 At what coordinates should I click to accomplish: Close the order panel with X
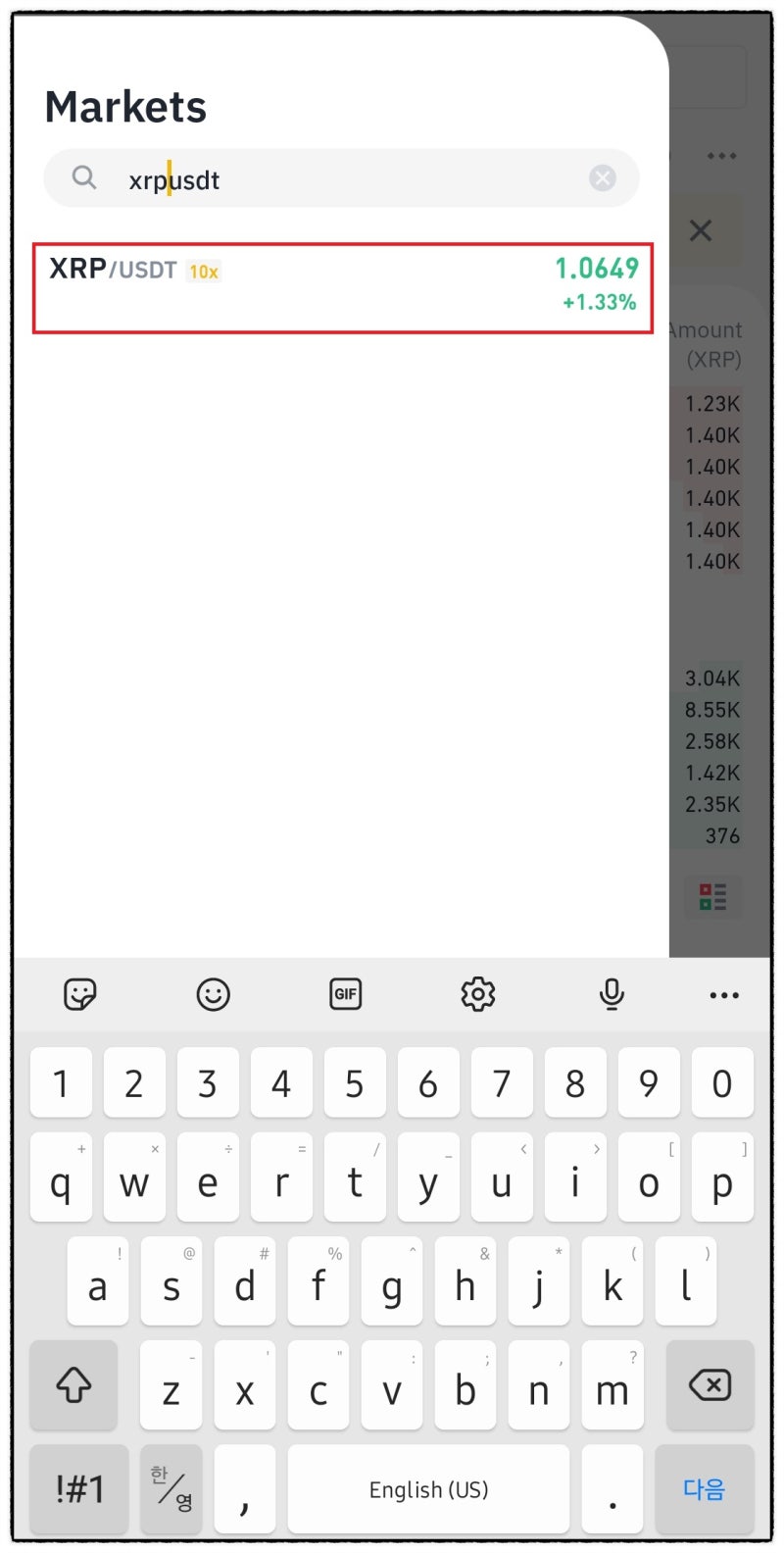point(700,231)
